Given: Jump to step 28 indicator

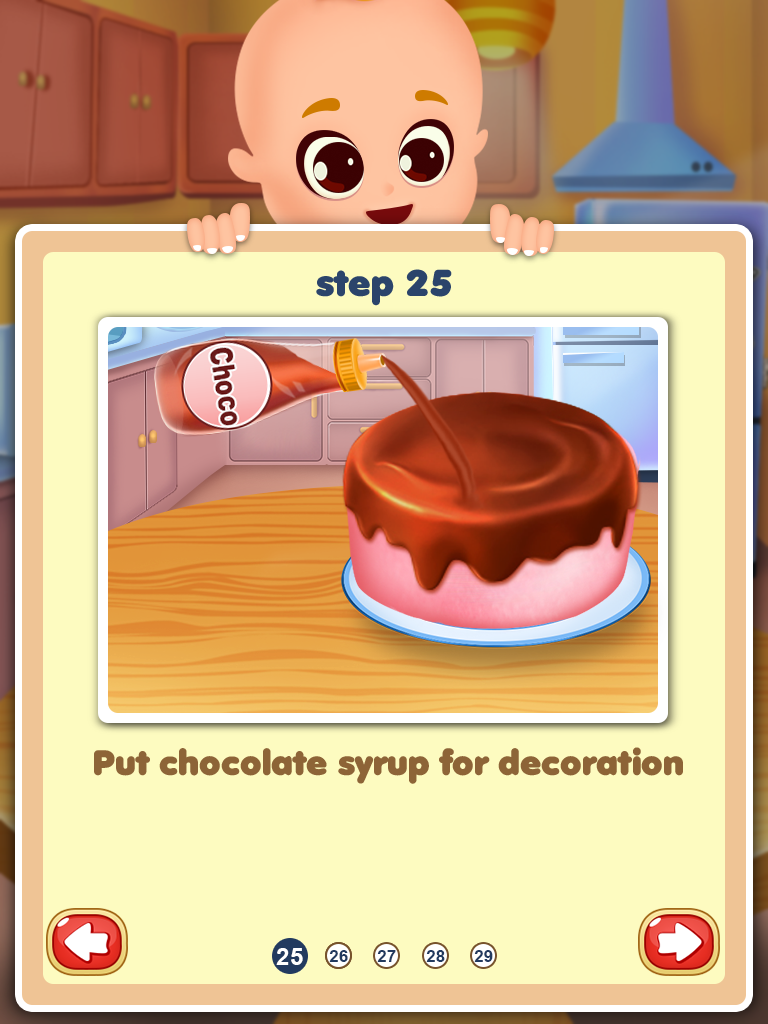Looking at the screenshot, I should 435,956.
